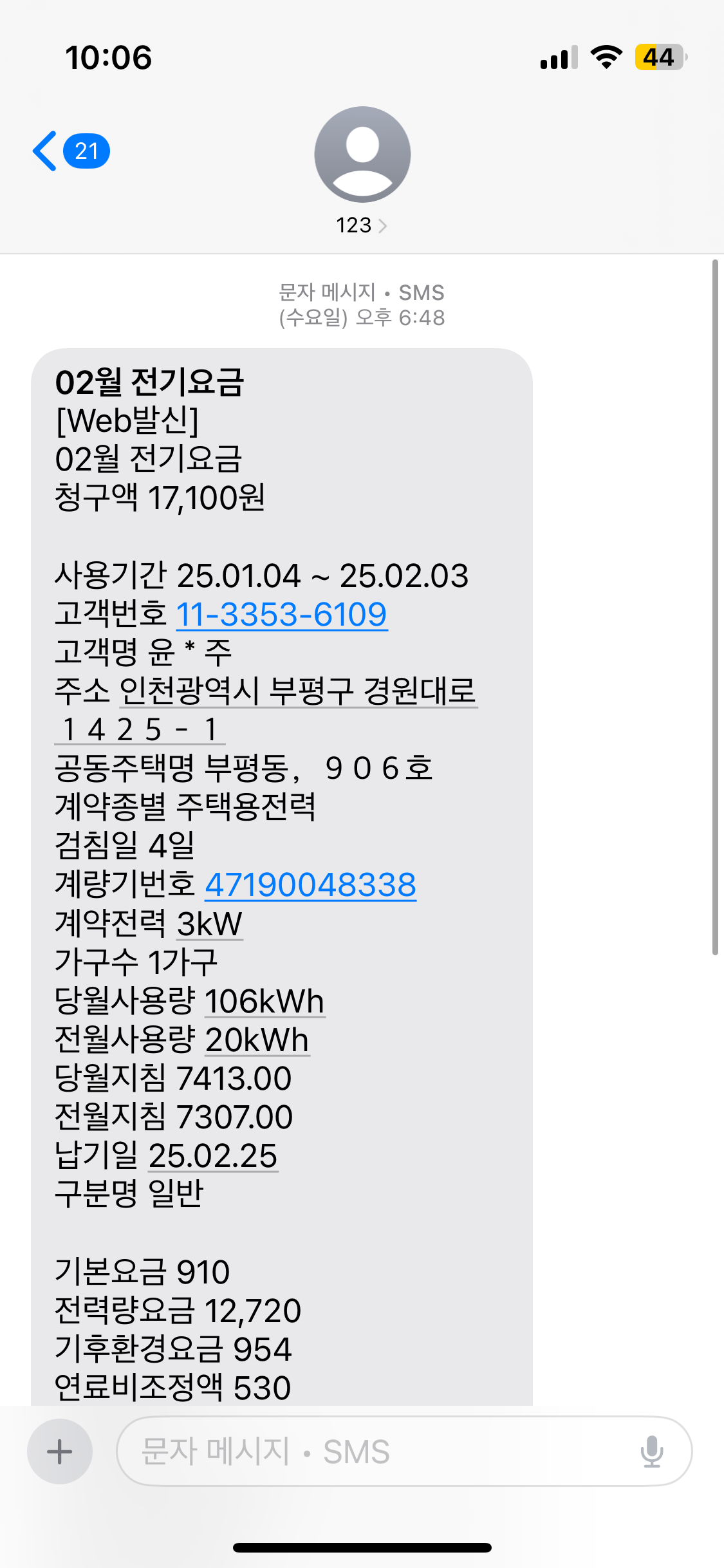Tap the underlined 3kW contract power
Image resolution: width=724 pixels, height=1568 pixels.
(210, 924)
